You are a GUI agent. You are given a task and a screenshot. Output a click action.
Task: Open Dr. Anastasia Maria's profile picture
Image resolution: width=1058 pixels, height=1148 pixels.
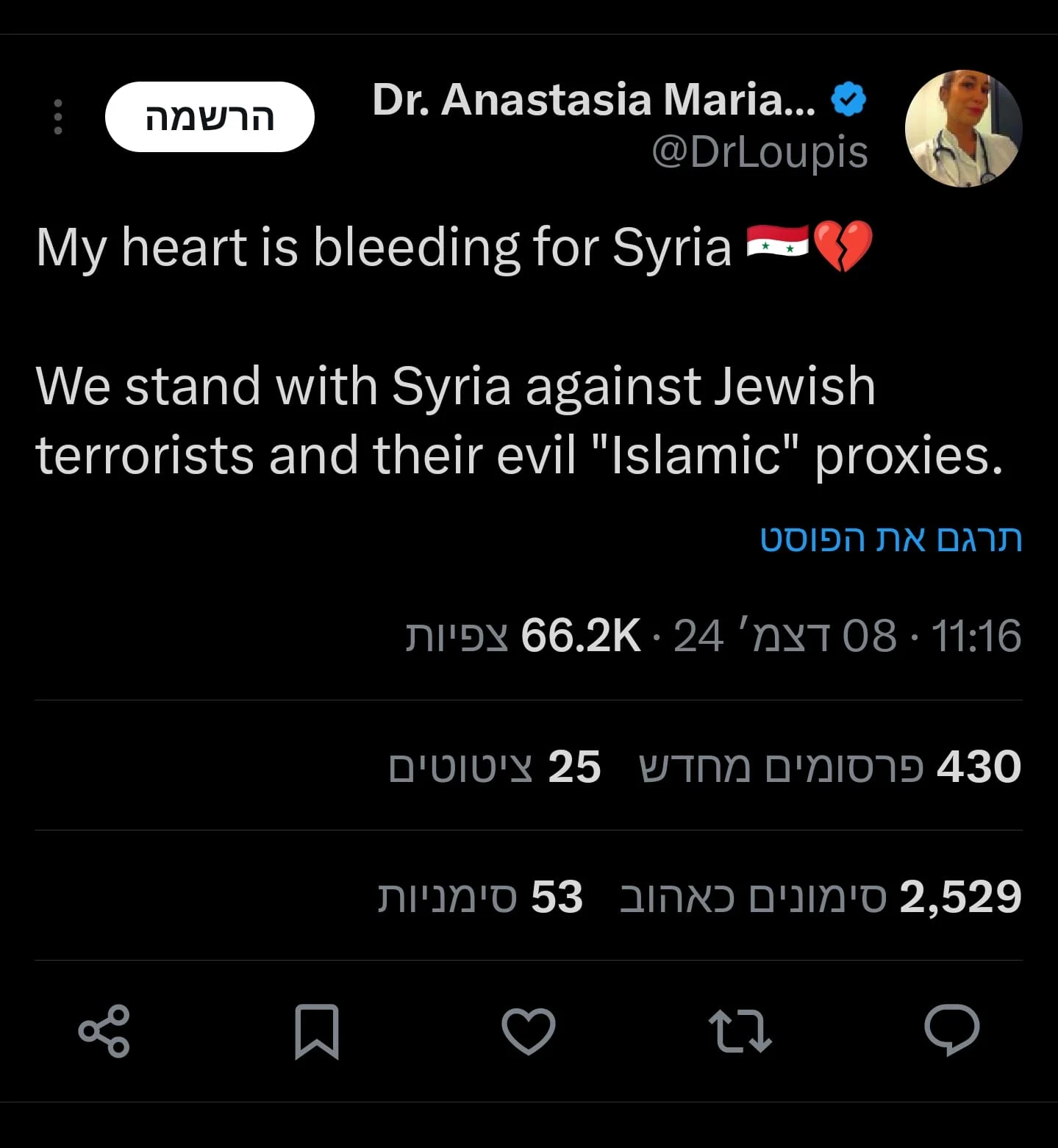(963, 128)
